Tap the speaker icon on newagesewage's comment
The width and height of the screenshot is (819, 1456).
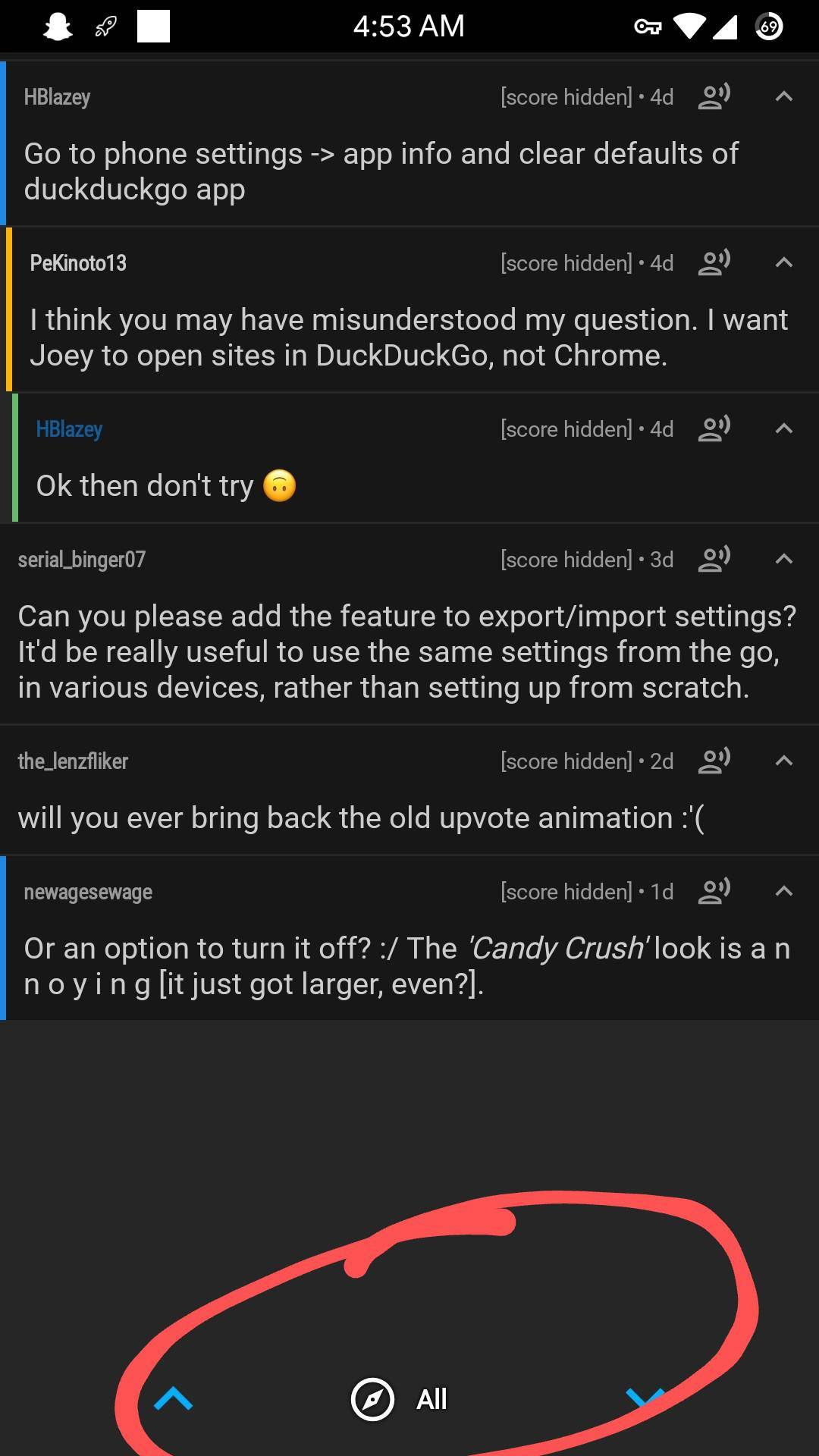pyautogui.click(x=713, y=892)
